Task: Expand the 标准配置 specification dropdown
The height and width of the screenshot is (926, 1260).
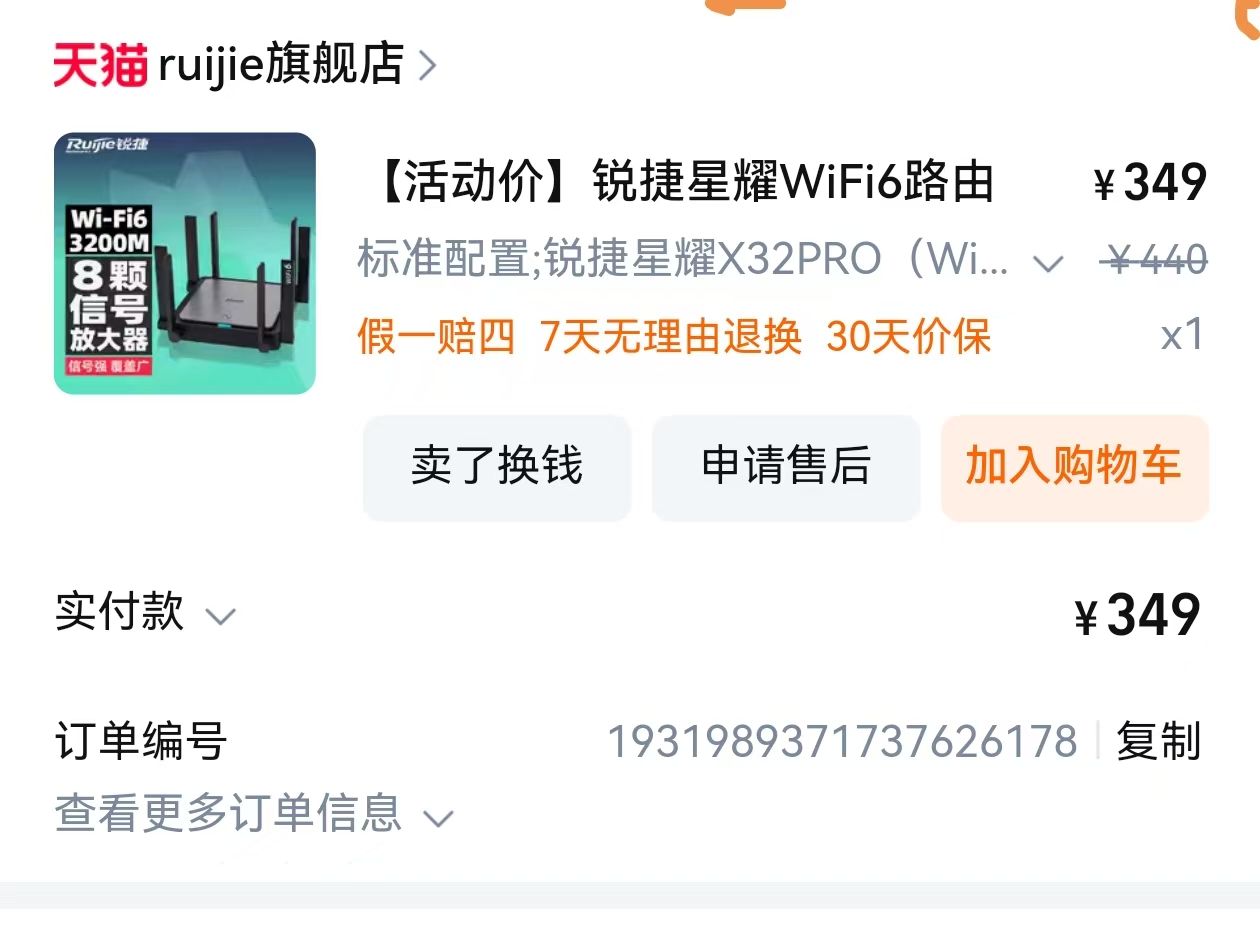Action: [1047, 263]
